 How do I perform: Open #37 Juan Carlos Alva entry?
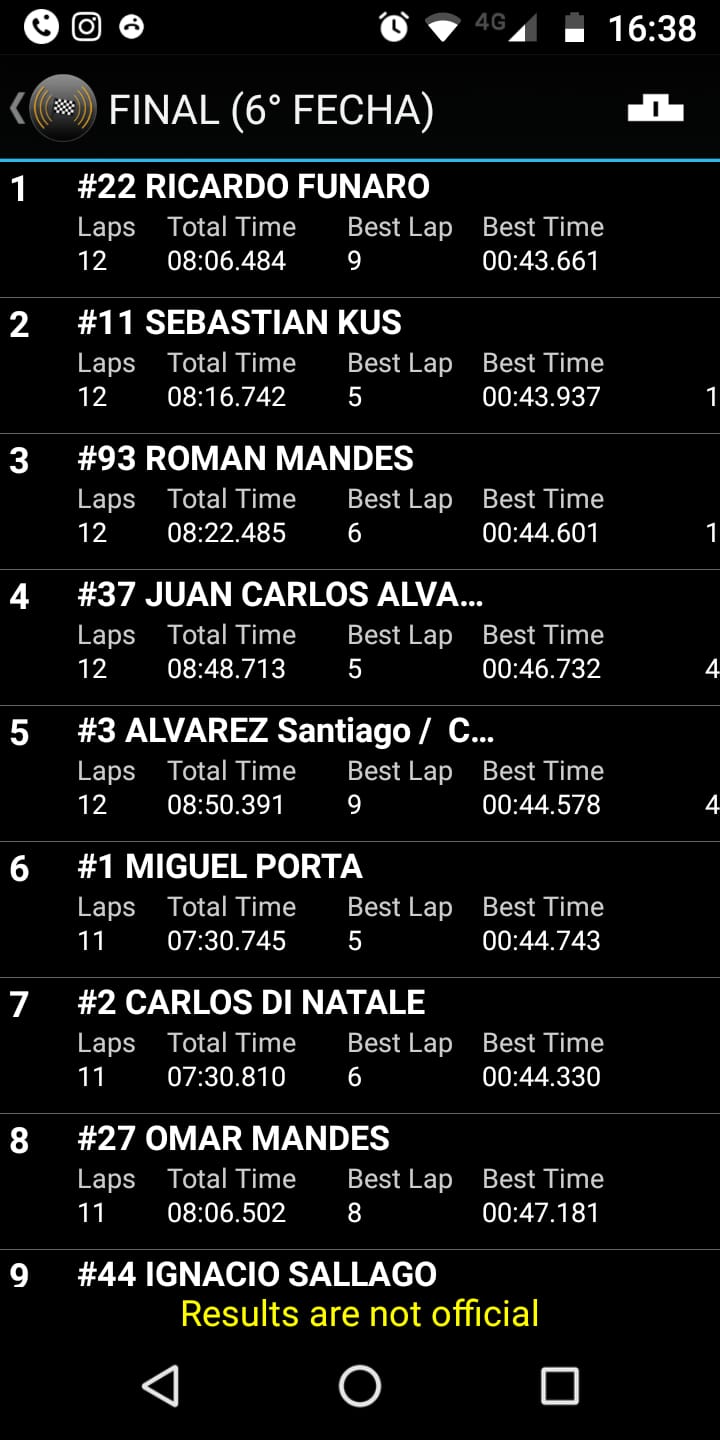360,637
